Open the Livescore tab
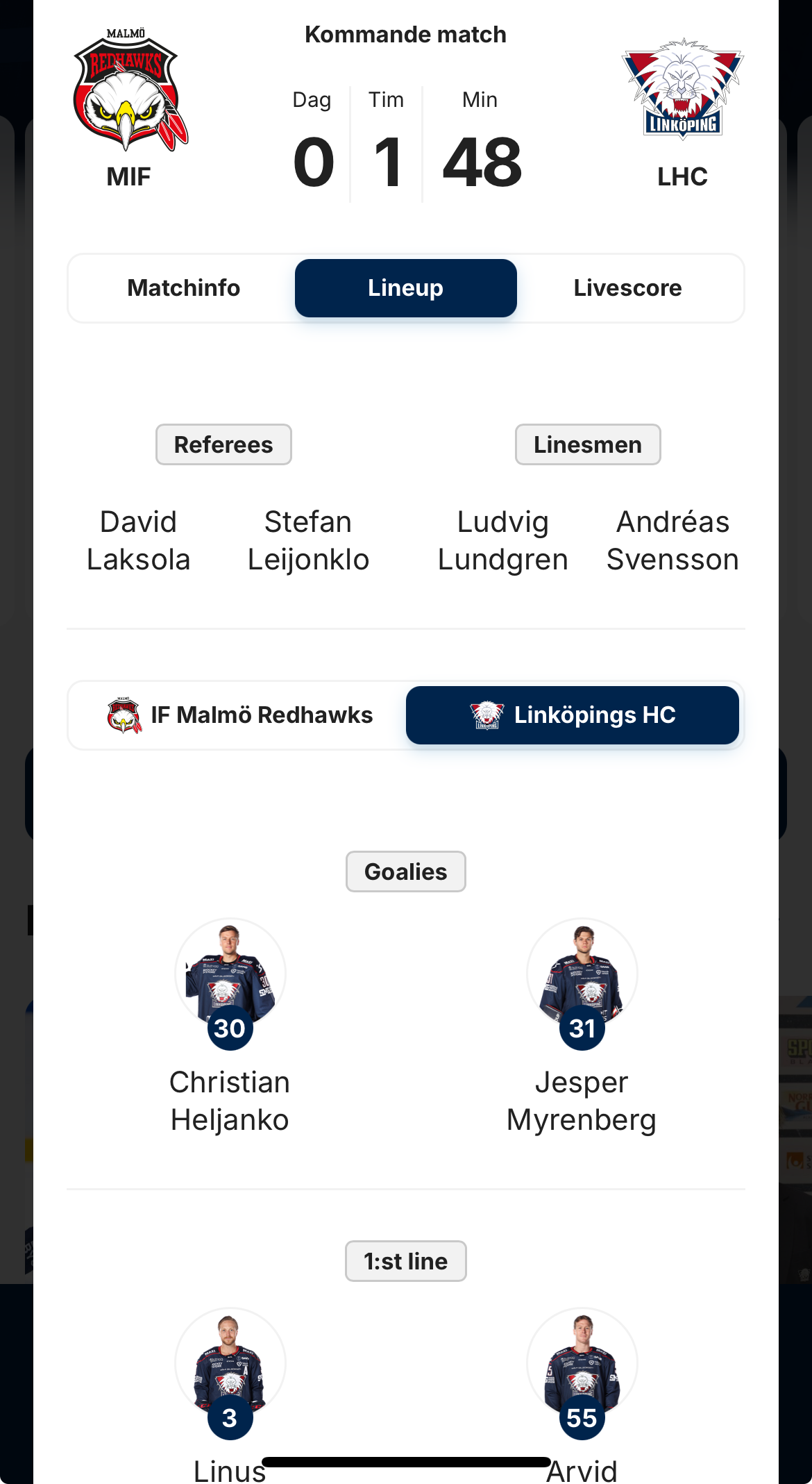The image size is (812, 1484). [x=627, y=288]
